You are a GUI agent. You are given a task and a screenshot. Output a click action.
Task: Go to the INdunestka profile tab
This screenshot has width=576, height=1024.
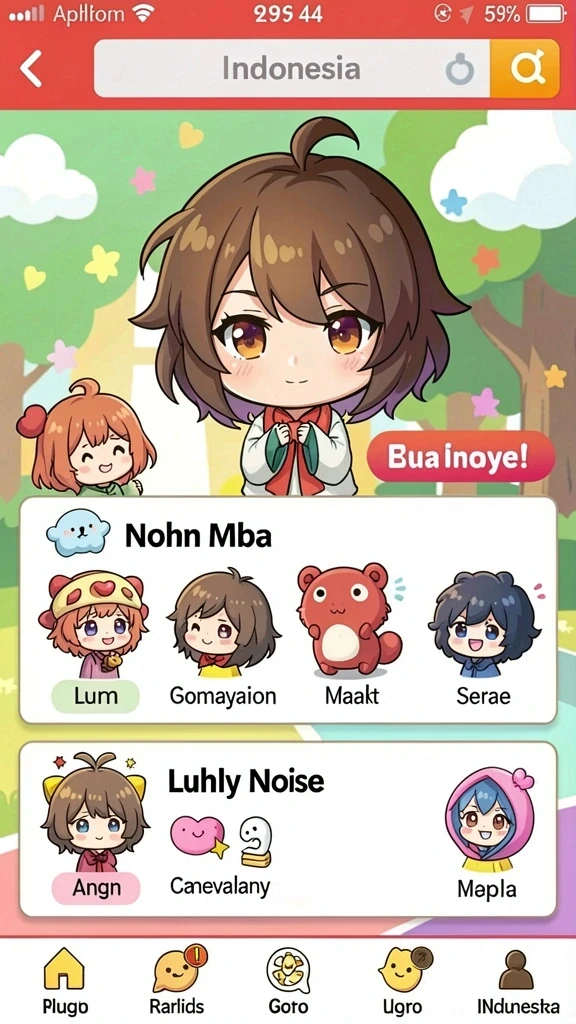(x=518, y=982)
